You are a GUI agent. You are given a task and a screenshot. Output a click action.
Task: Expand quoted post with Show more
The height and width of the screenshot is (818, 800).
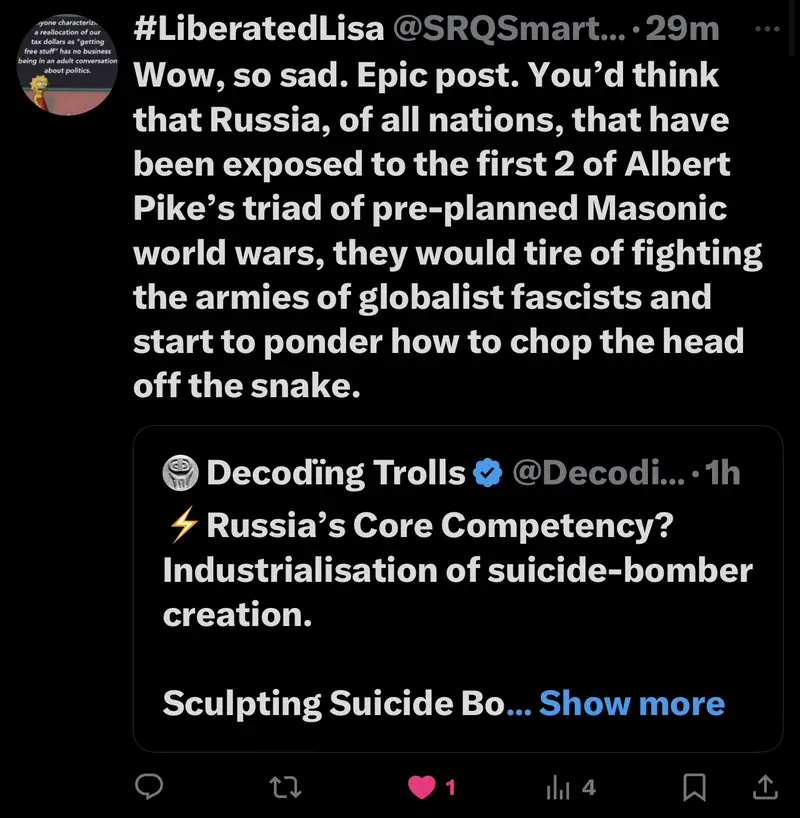point(631,703)
